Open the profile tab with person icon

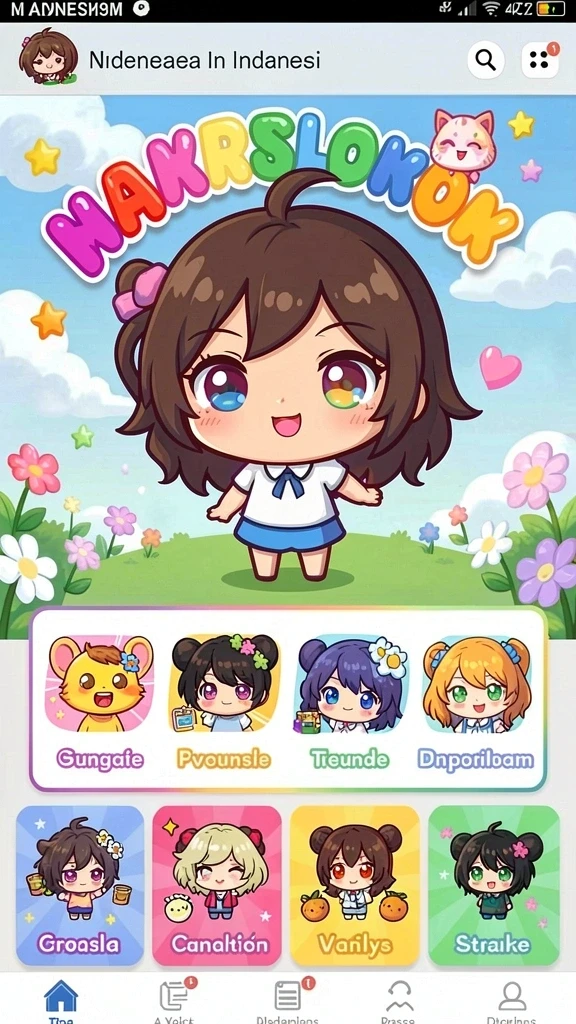coord(512,1000)
